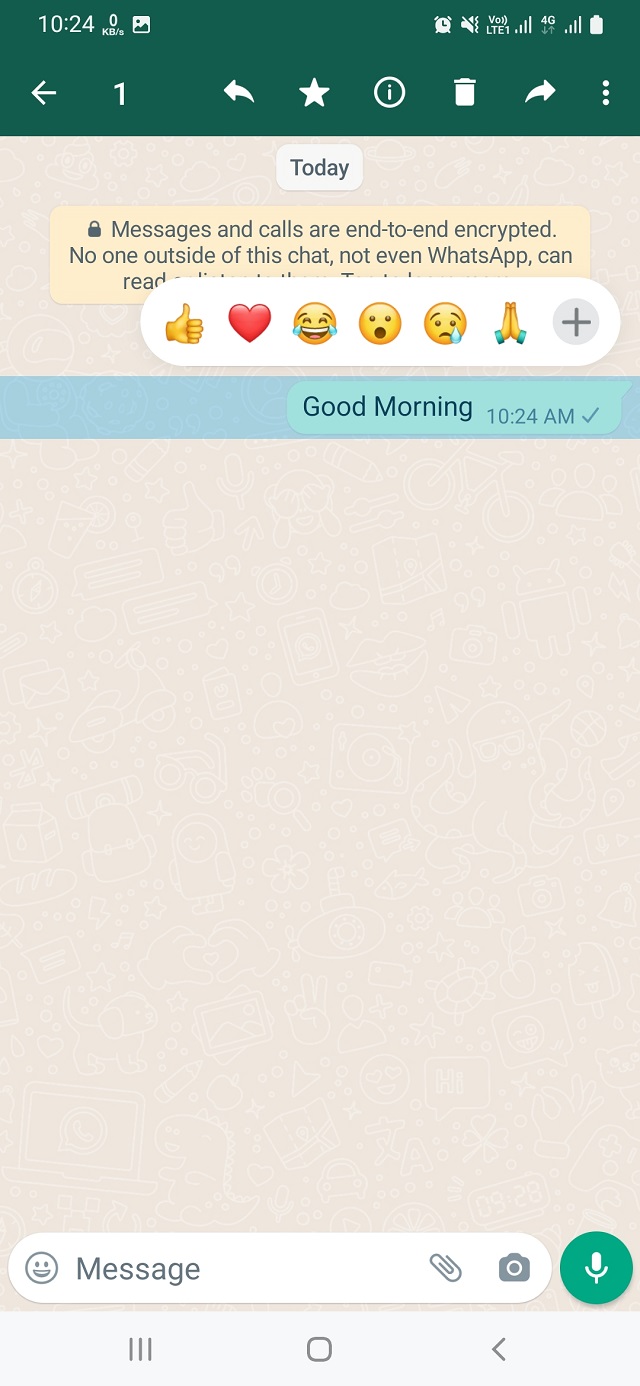The width and height of the screenshot is (640, 1386).
Task: React with laughing tears emoji
Action: [x=314, y=324]
